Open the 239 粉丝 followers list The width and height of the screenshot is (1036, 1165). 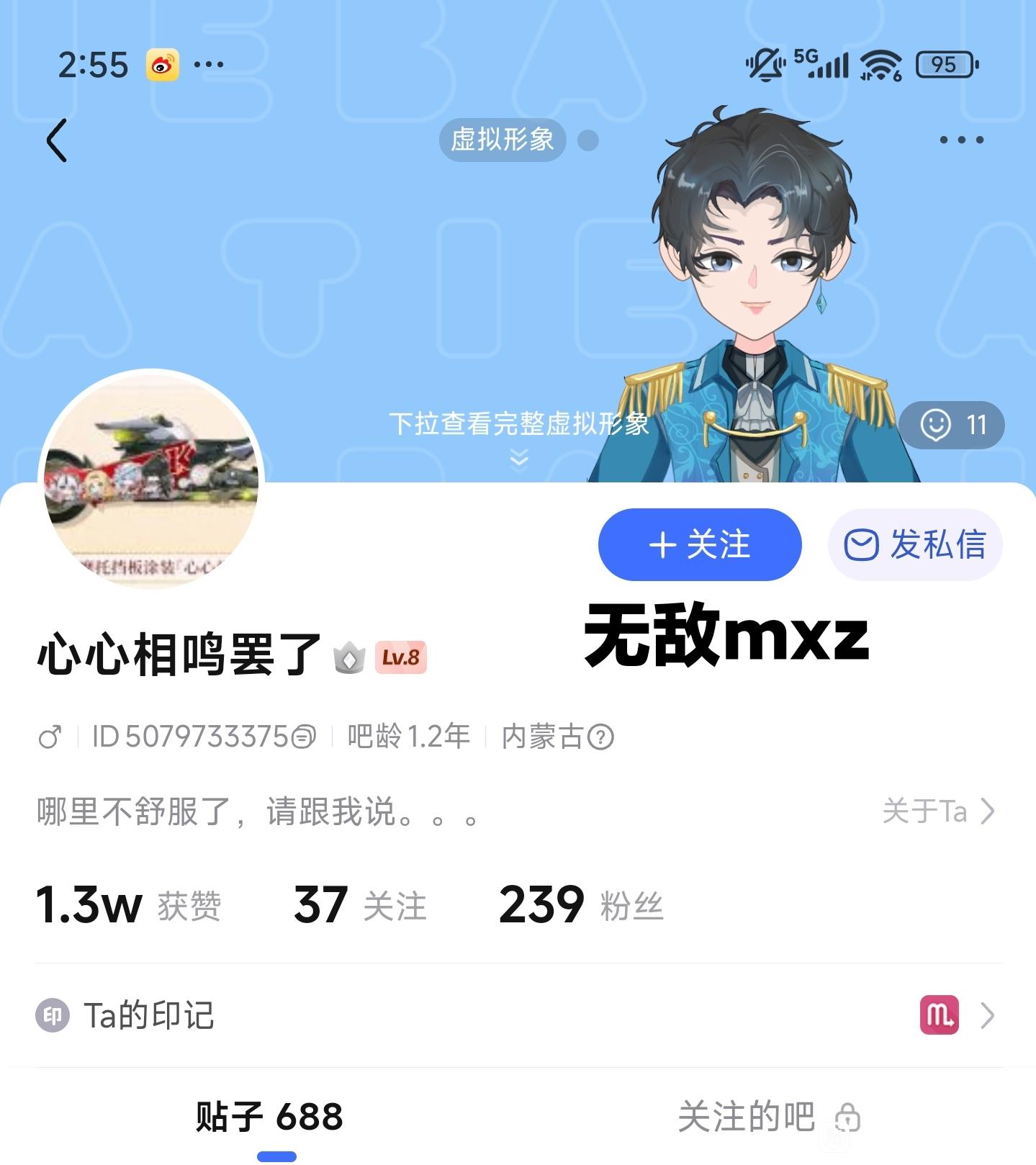click(x=580, y=905)
